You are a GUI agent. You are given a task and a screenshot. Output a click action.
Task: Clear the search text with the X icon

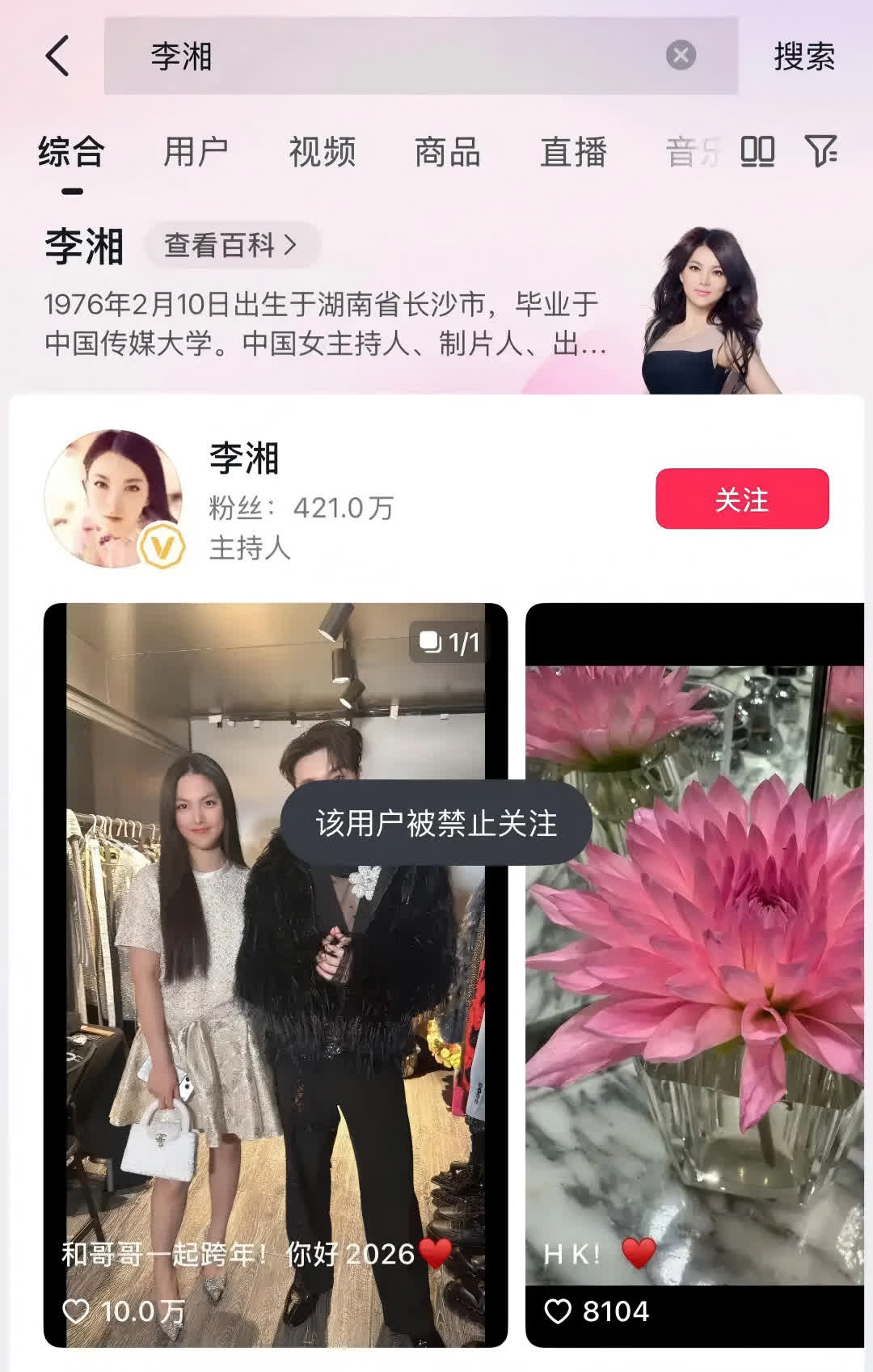(x=681, y=56)
